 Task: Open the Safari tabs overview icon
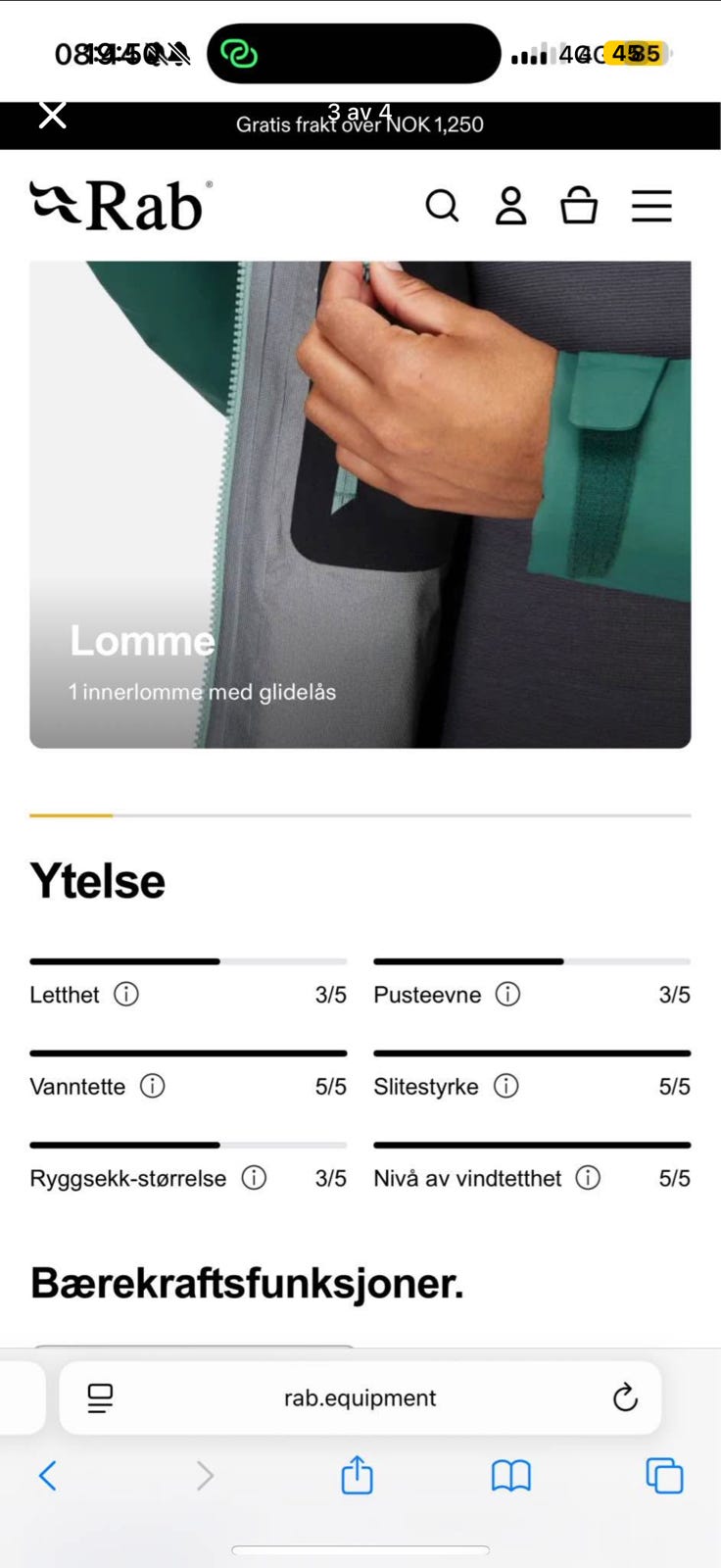[664, 1475]
